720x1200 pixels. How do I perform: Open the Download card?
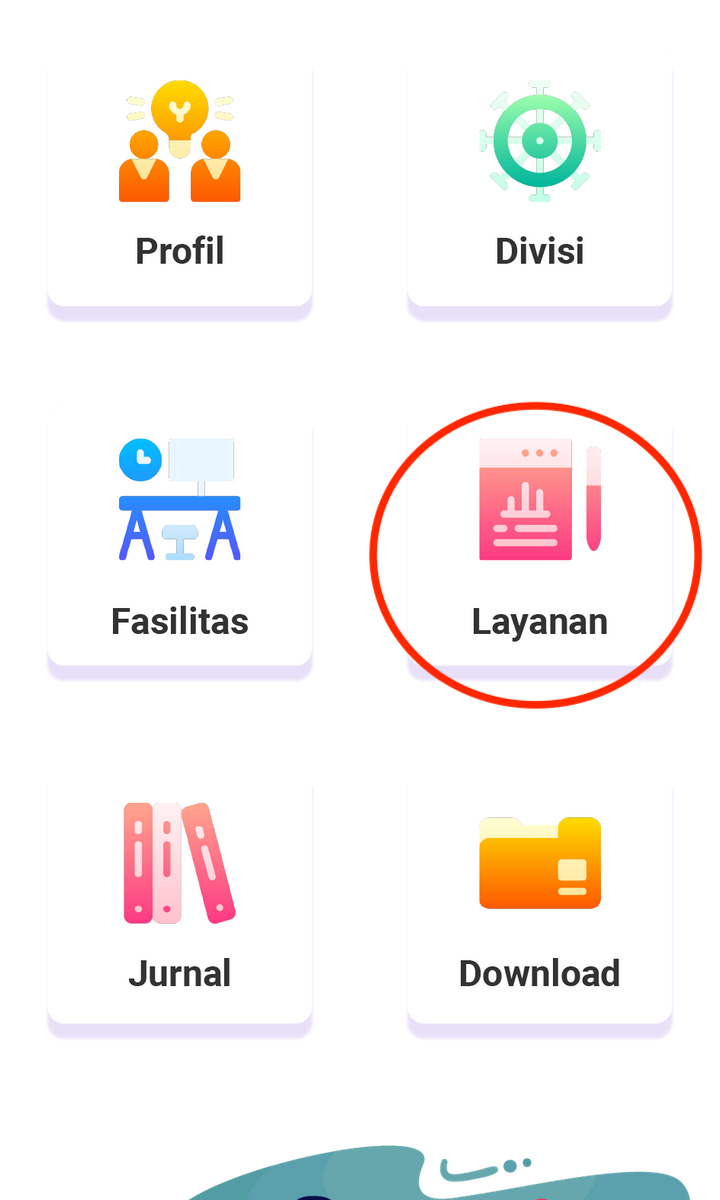[540, 900]
